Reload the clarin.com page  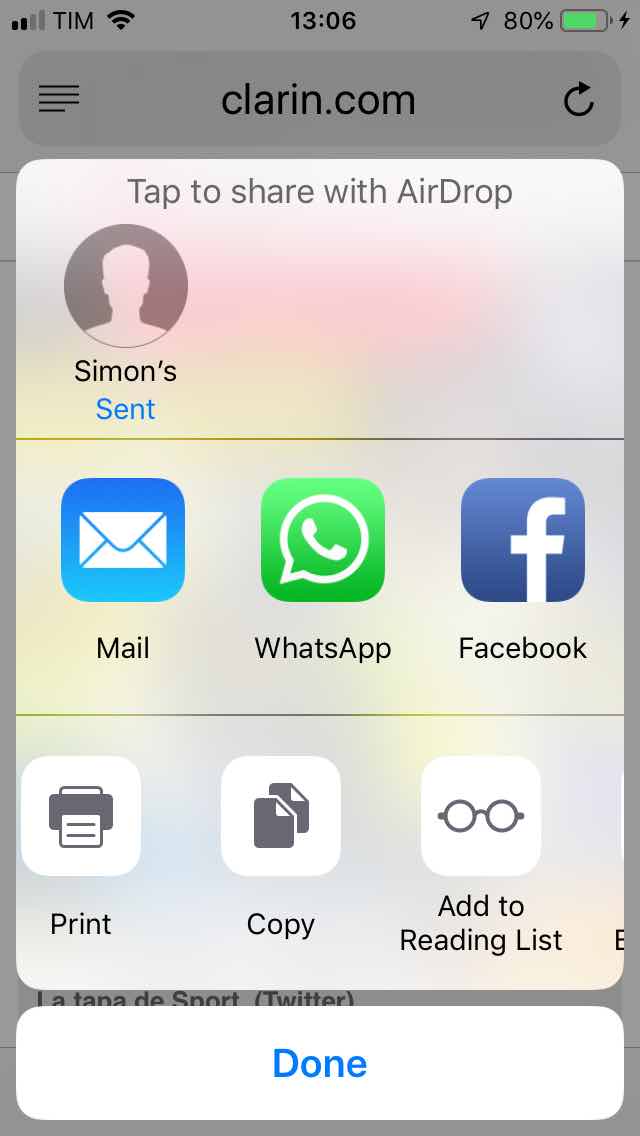pyautogui.click(x=579, y=99)
